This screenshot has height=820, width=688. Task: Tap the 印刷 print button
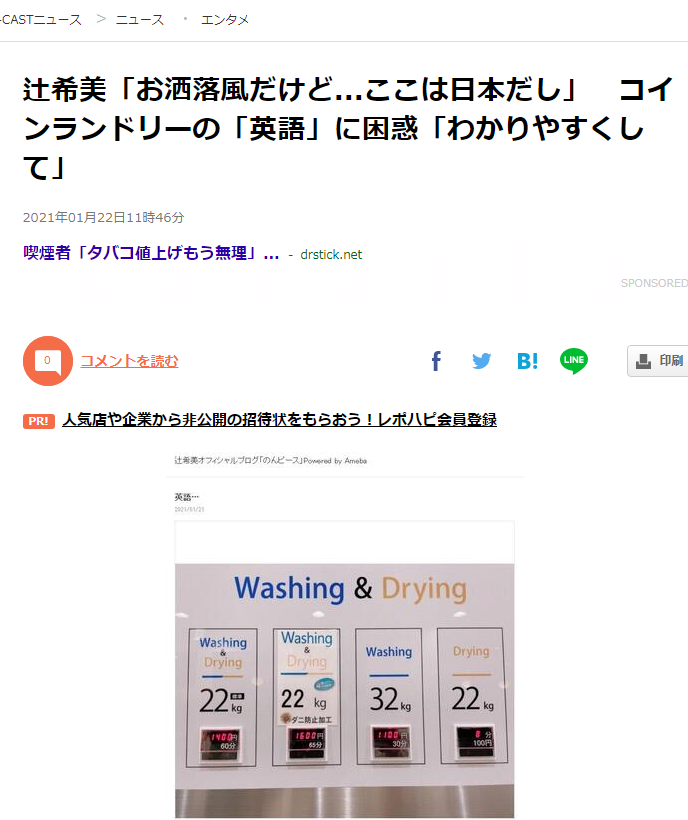coord(659,361)
